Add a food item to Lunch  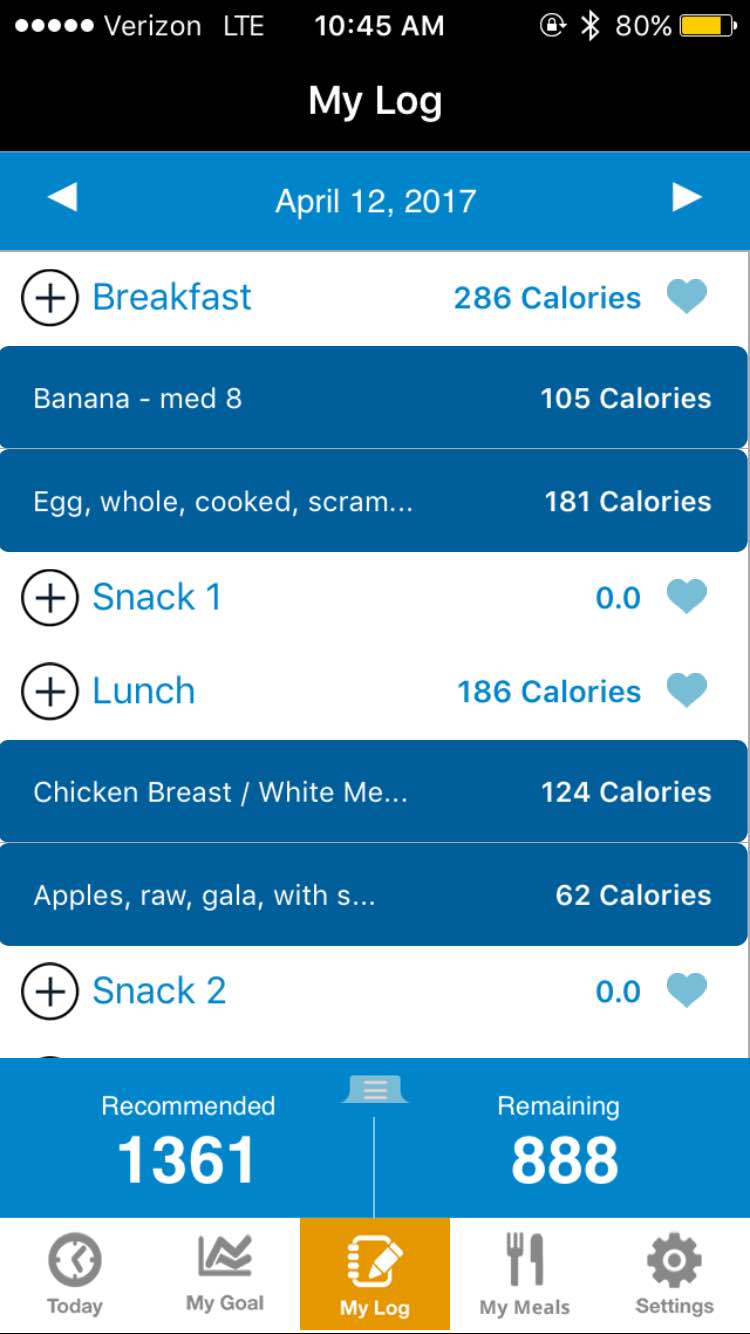(50, 691)
